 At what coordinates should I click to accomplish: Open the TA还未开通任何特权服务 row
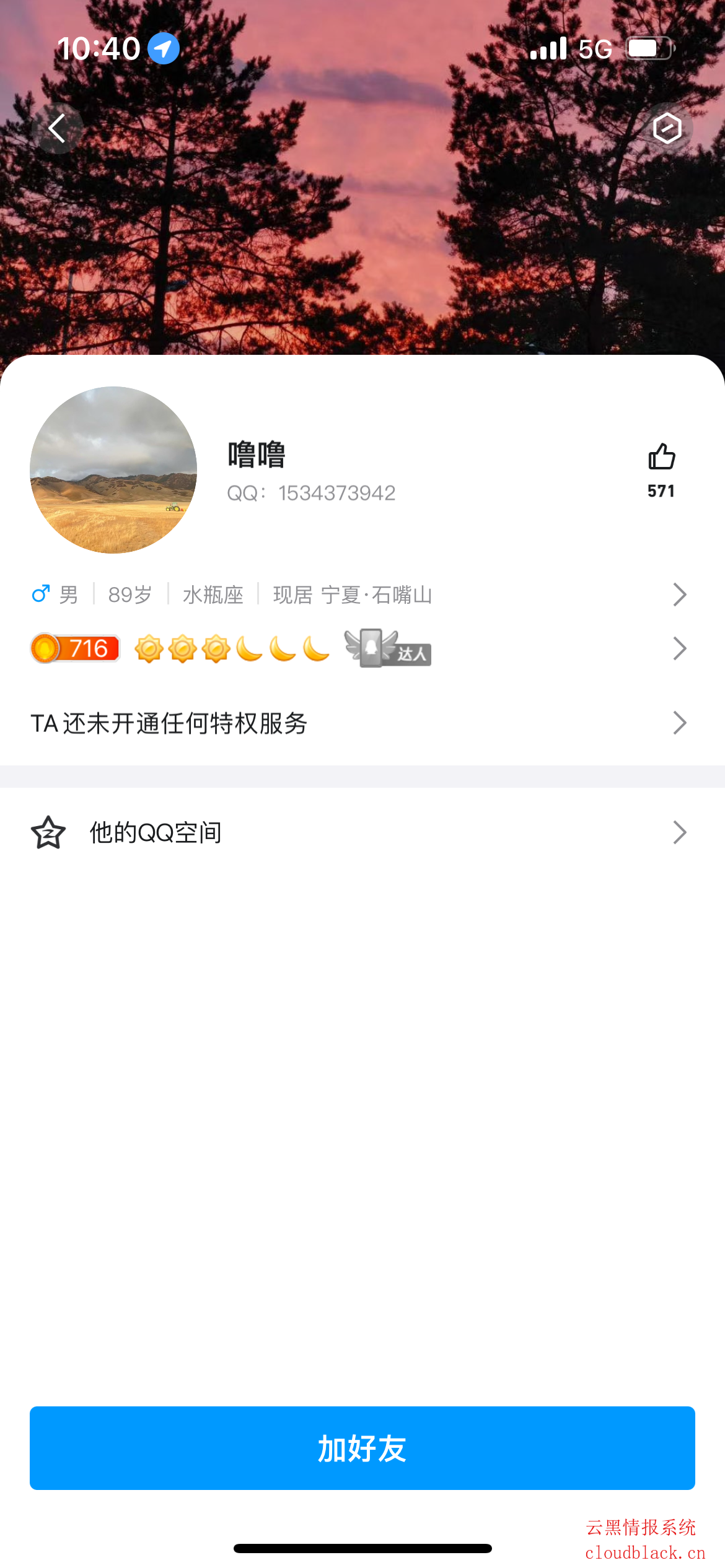pos(359,723)
